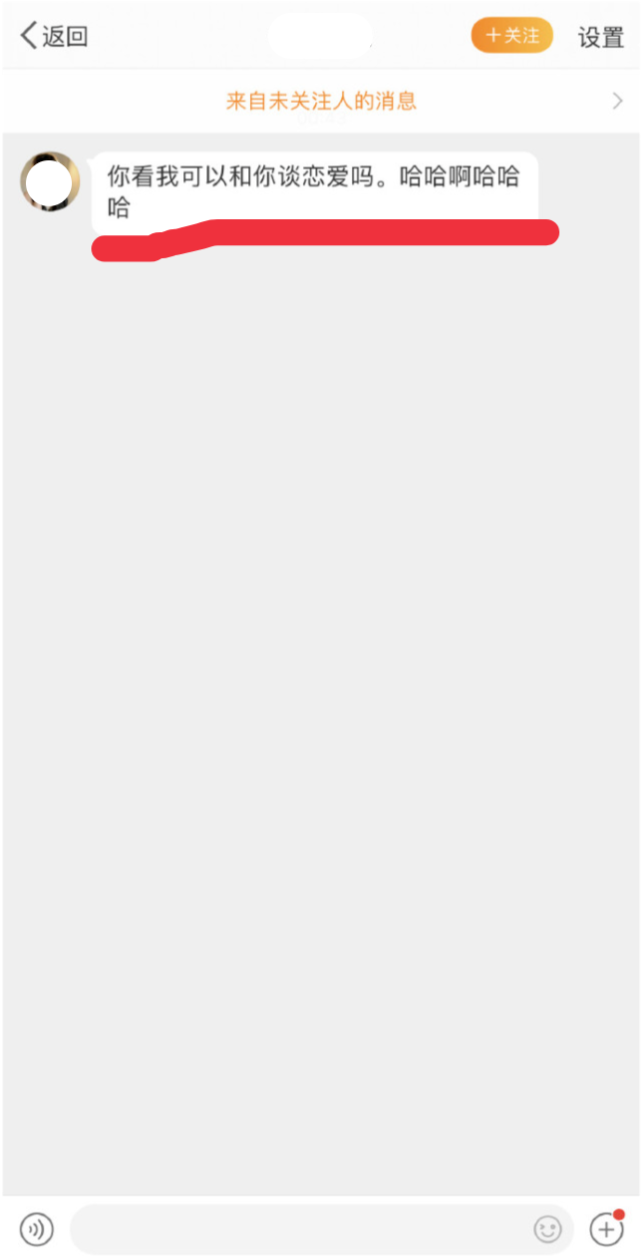Go back via the 返回 button
This screenshot has height=1260, width=641.
click(x=54, y=37)
